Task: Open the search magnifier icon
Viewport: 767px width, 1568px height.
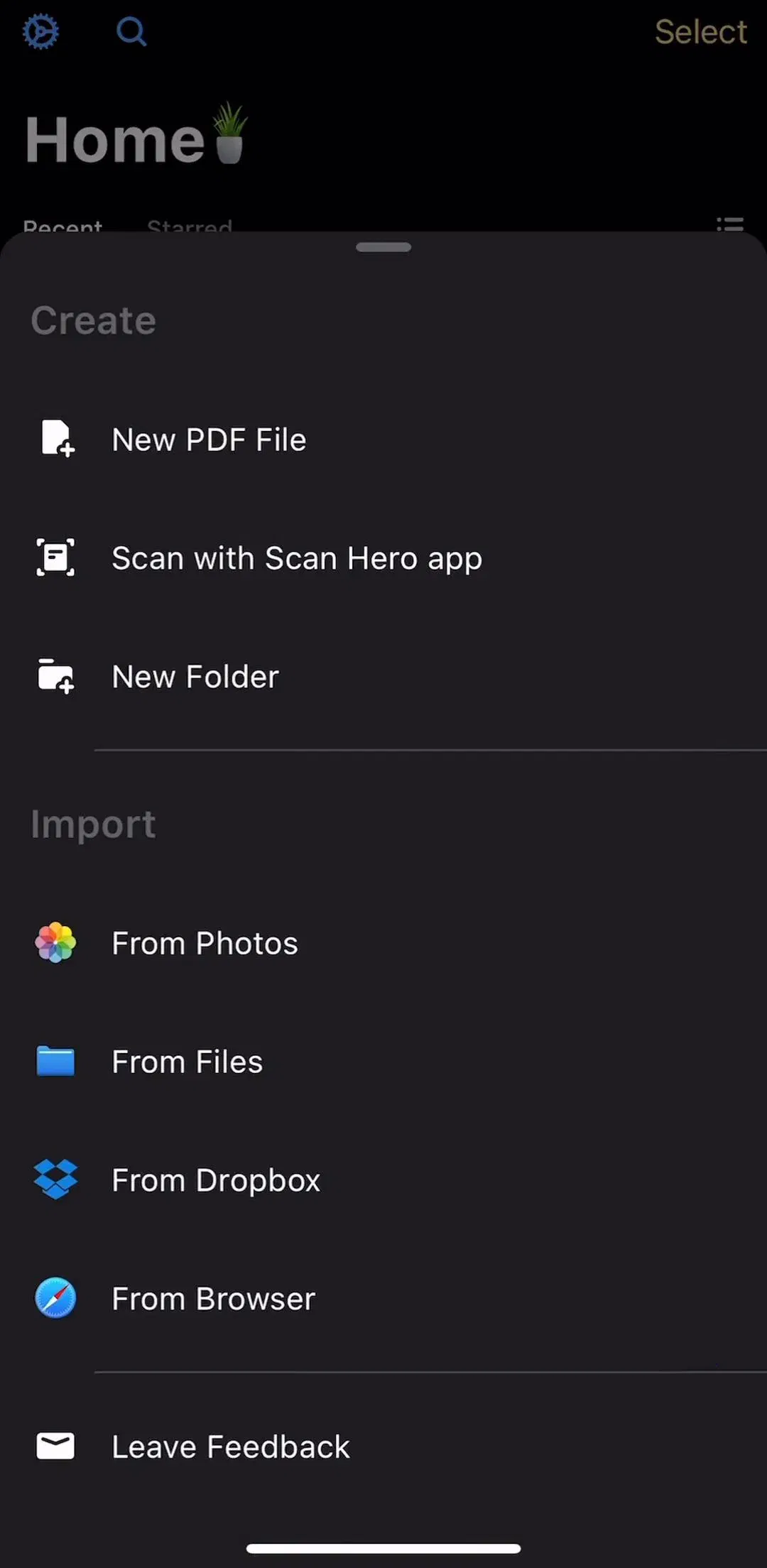Action: [x=131, y=32]
